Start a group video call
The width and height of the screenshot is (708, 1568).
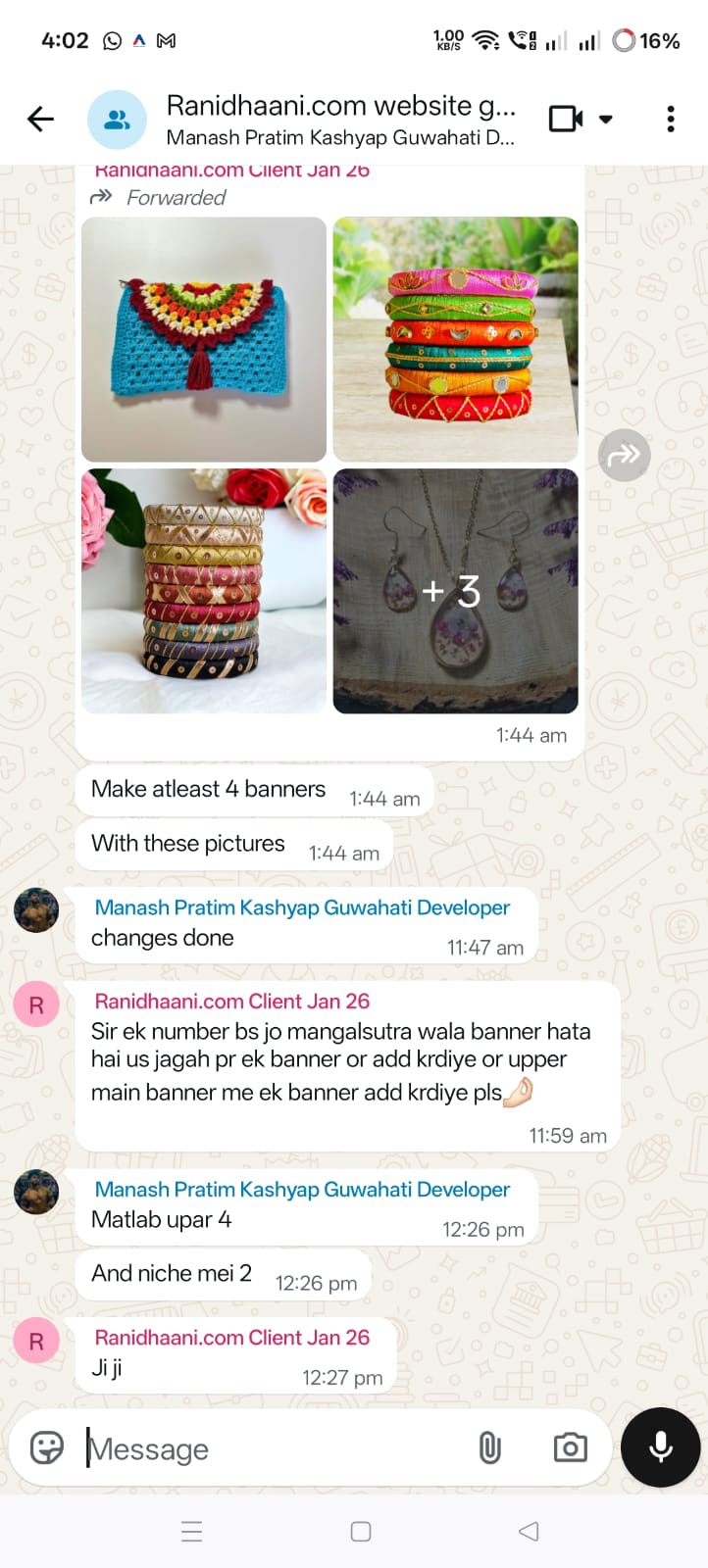tap(566, 119)
